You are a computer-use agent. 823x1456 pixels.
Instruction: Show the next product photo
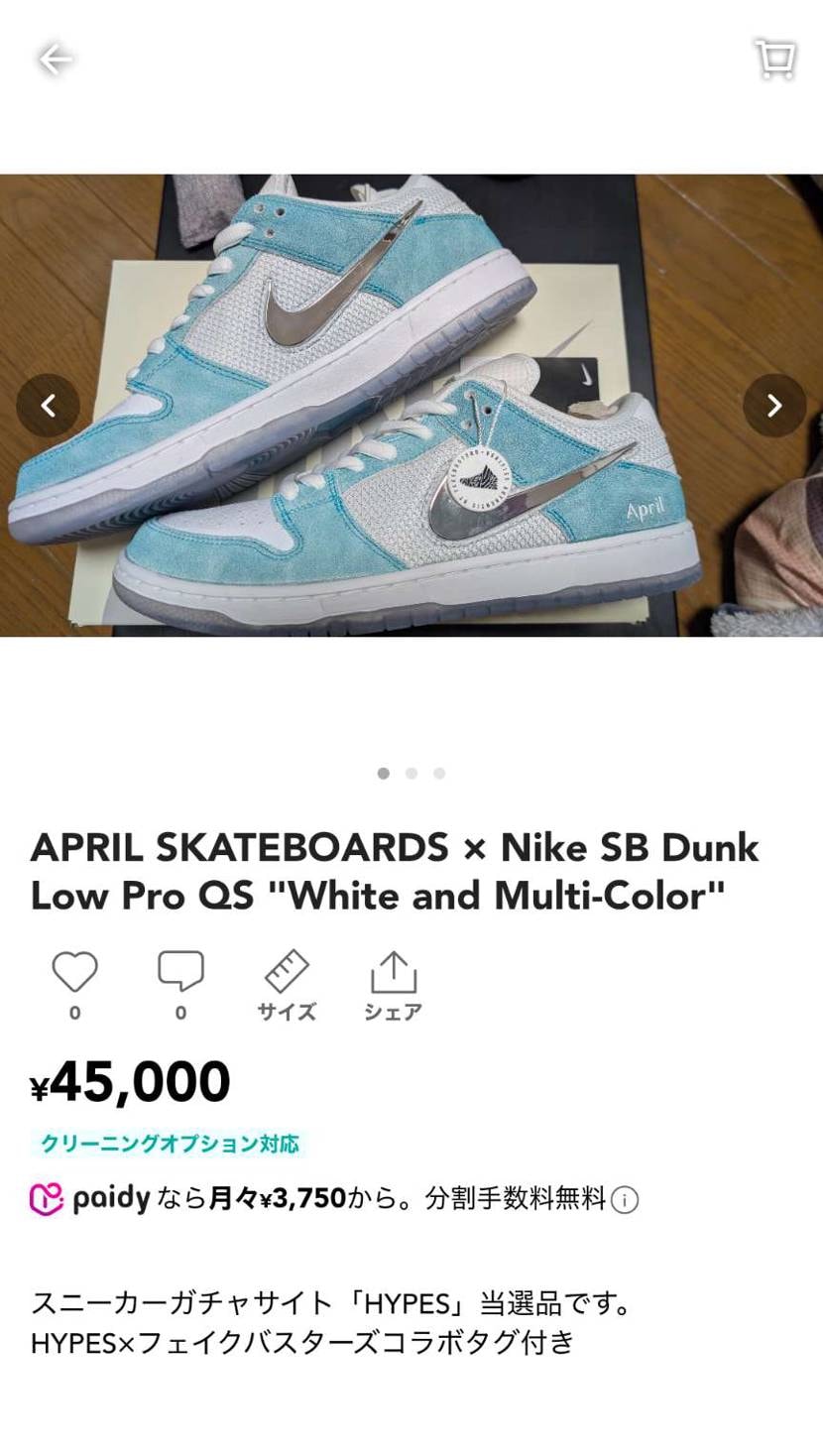coord(774,406)
